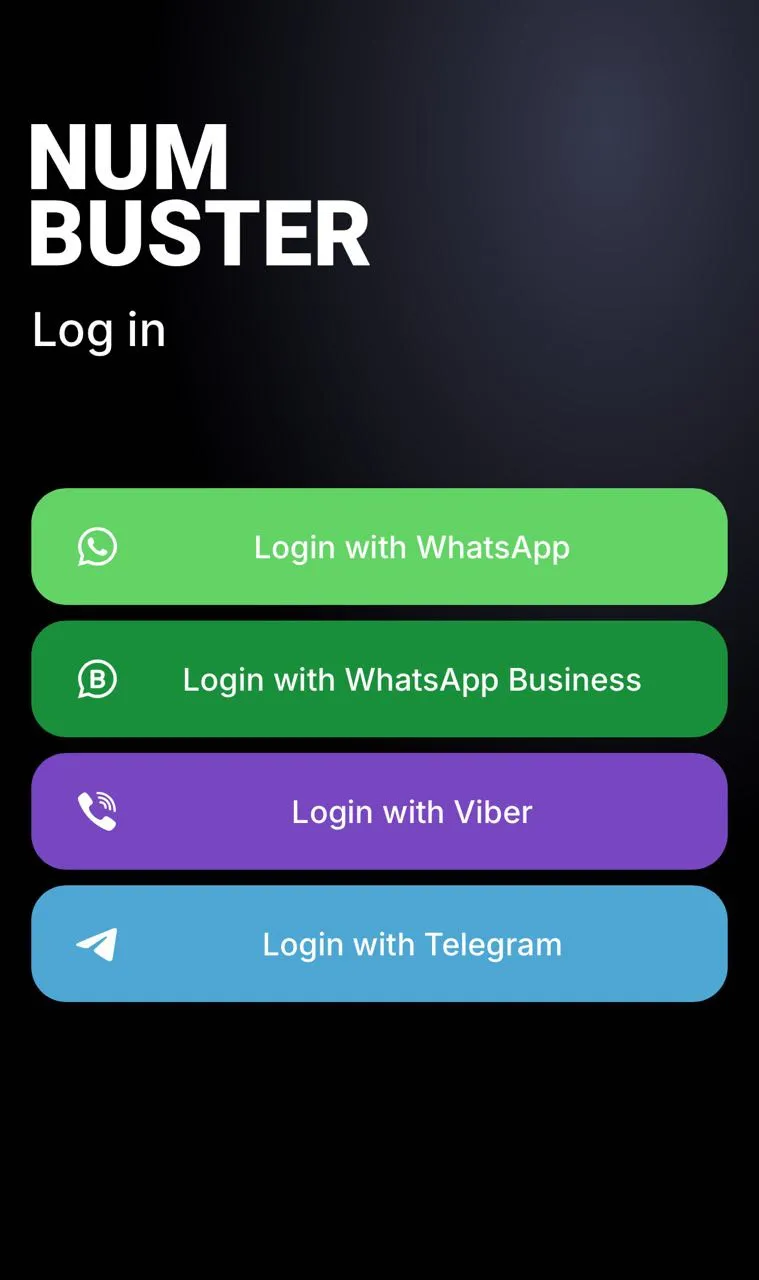
Task: Sign in via Login with Telegram
Action: tap(379, 943)
